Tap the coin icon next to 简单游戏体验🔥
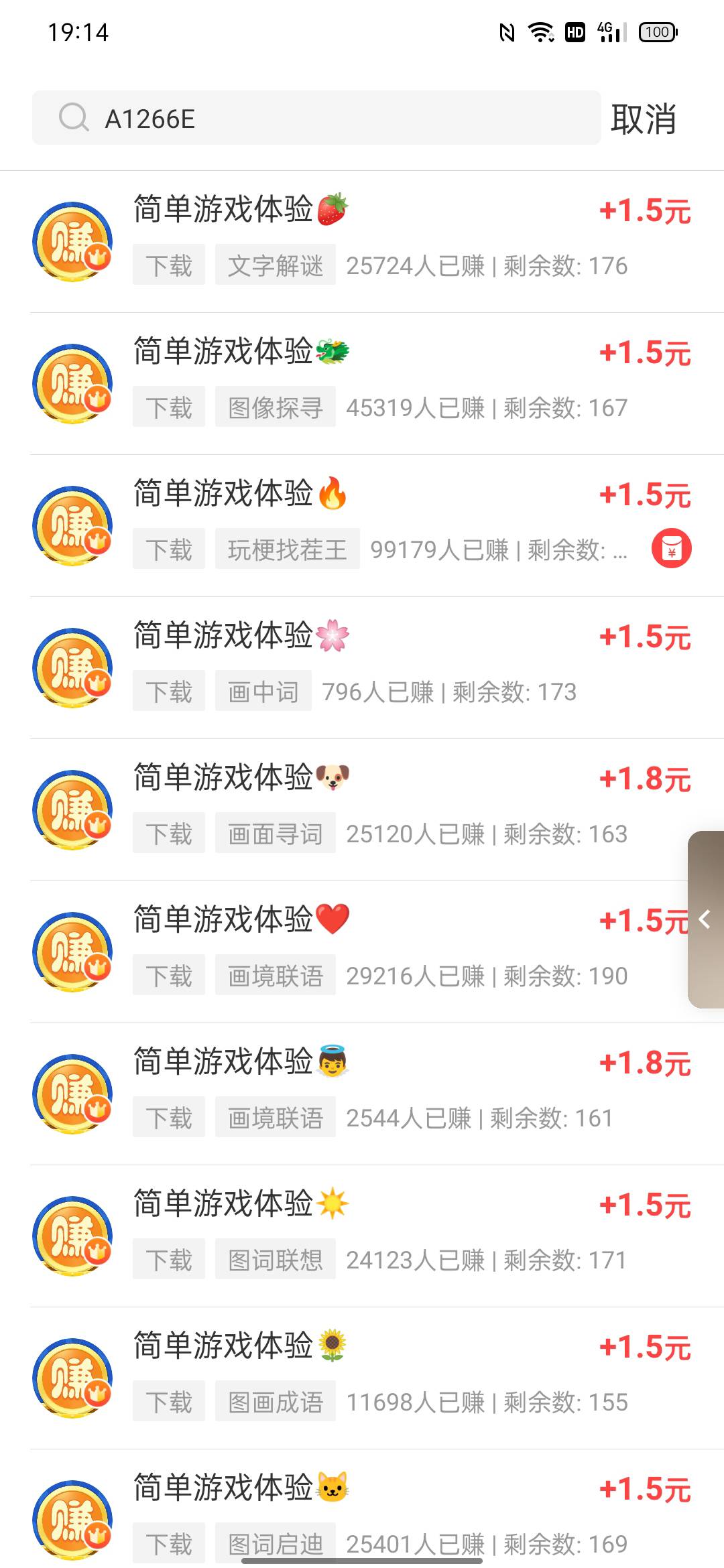 pyautogui.click(x=72, y=524)
